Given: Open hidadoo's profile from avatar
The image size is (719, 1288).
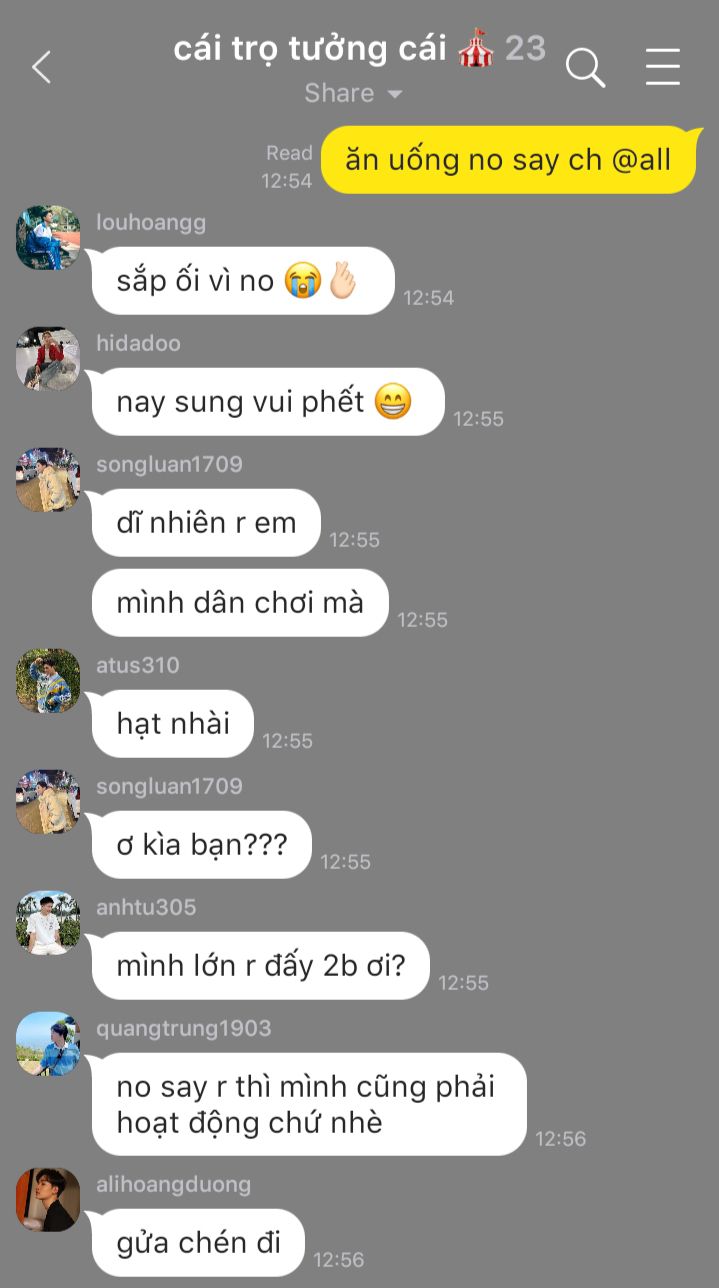Looking at the screenshot, I should 48,358.
